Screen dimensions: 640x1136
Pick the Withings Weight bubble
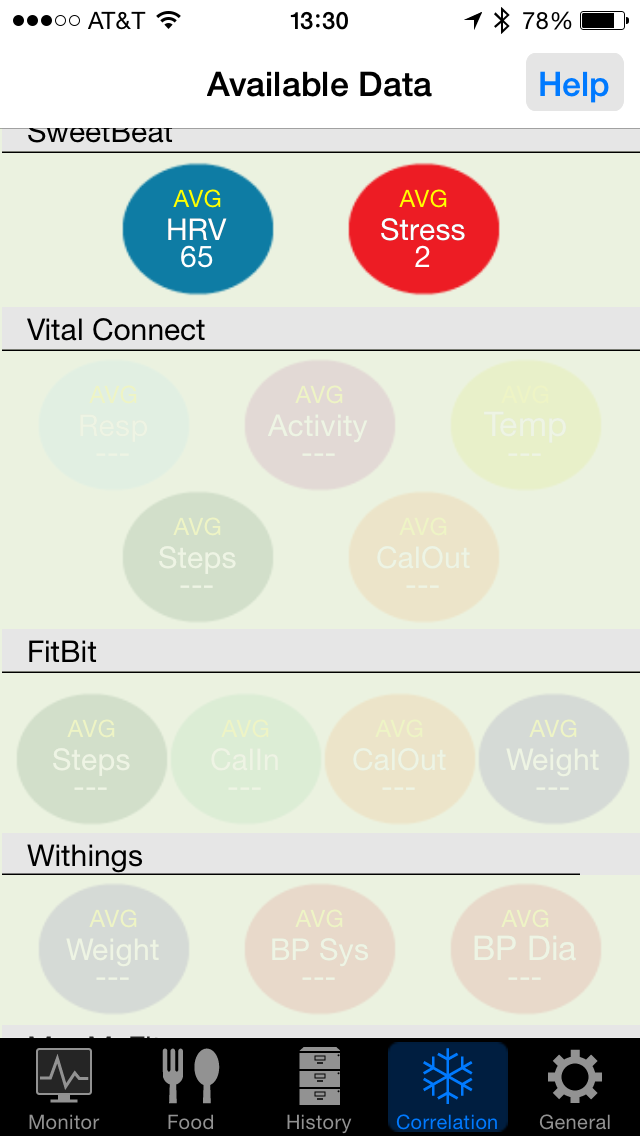[x=113, y=949]
